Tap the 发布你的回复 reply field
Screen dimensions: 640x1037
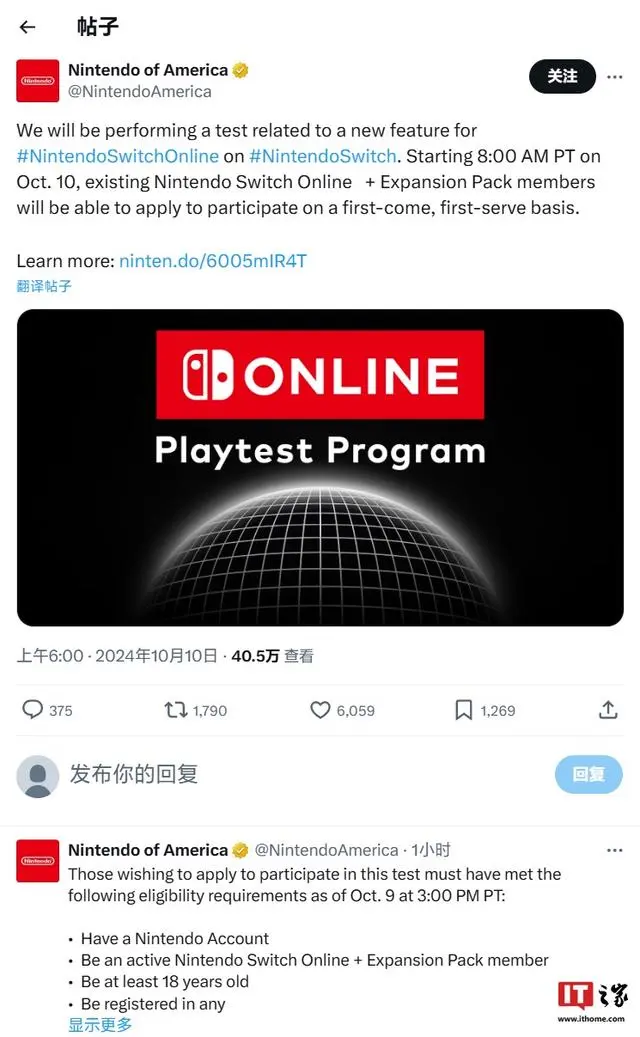(304, 774)
